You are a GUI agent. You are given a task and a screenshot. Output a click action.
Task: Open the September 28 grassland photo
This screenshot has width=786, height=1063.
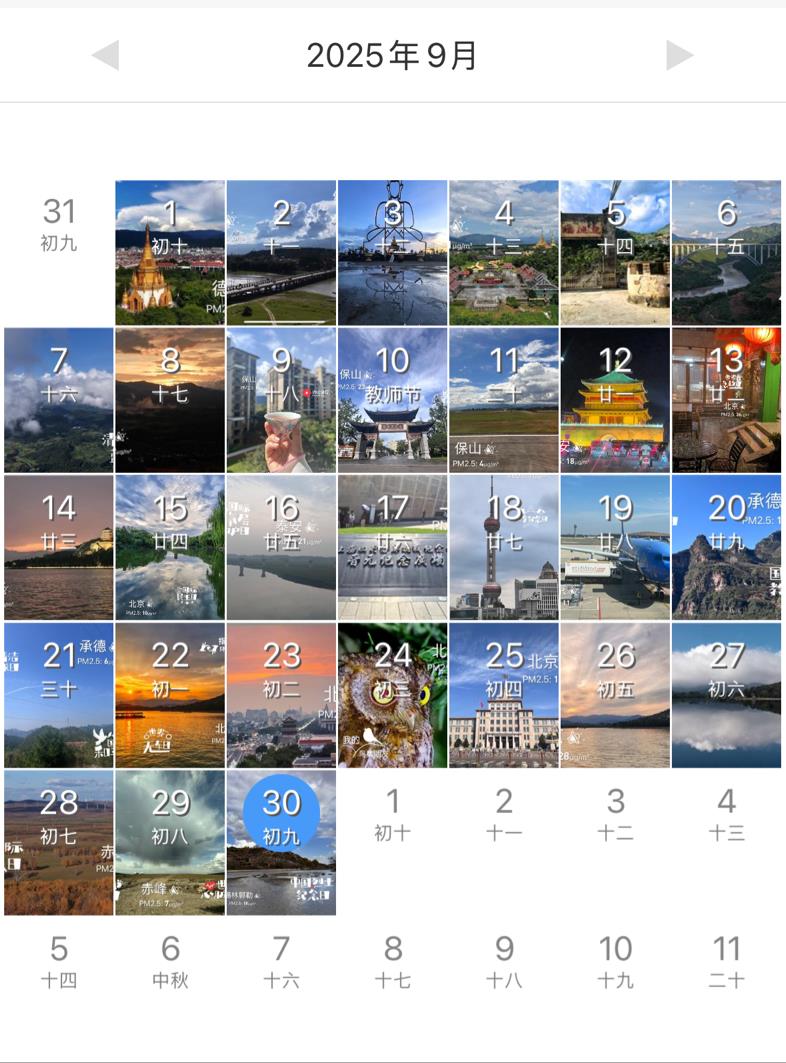point(58,842)
